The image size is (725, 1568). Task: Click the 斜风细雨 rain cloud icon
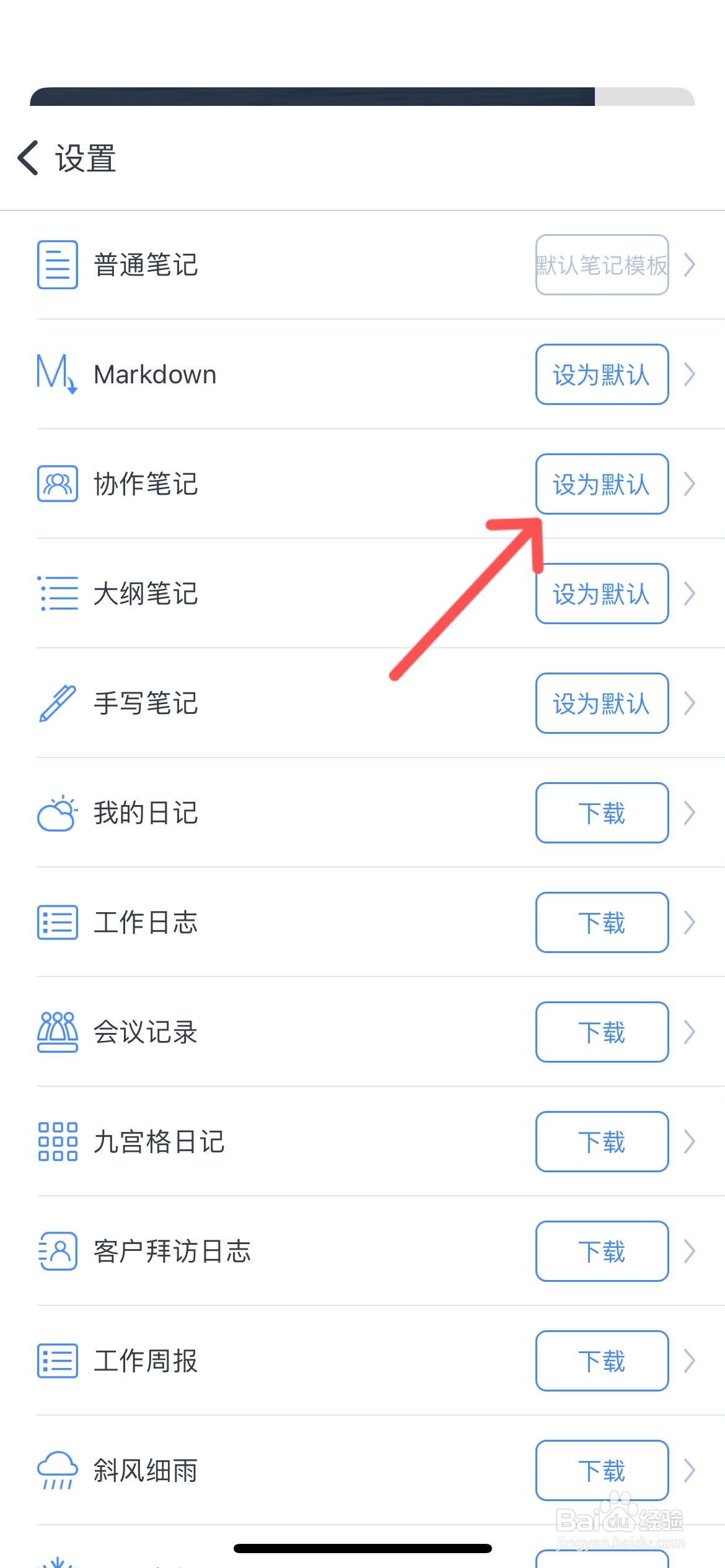(57, 1471)
